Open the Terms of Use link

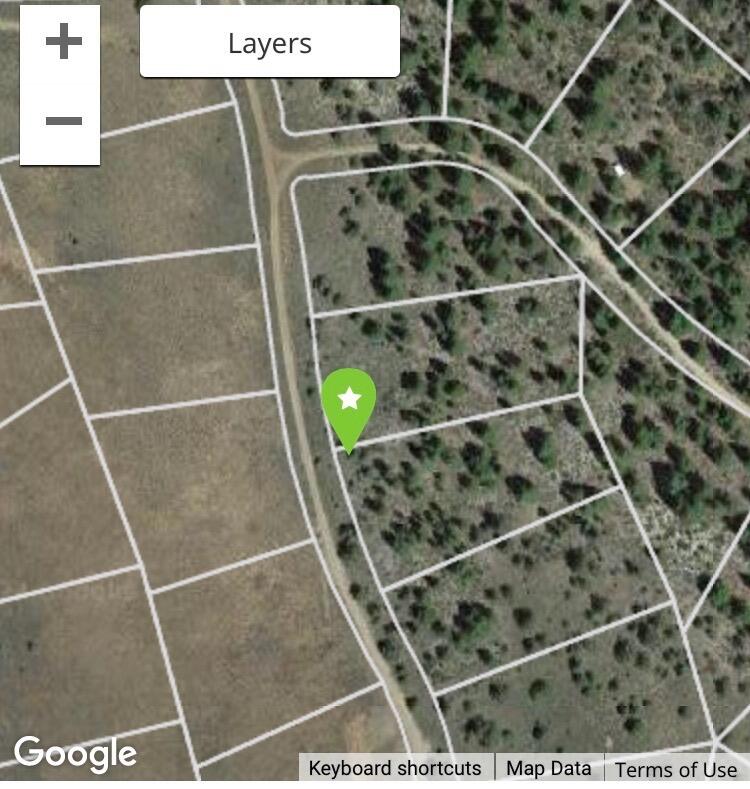click(676, 769)
